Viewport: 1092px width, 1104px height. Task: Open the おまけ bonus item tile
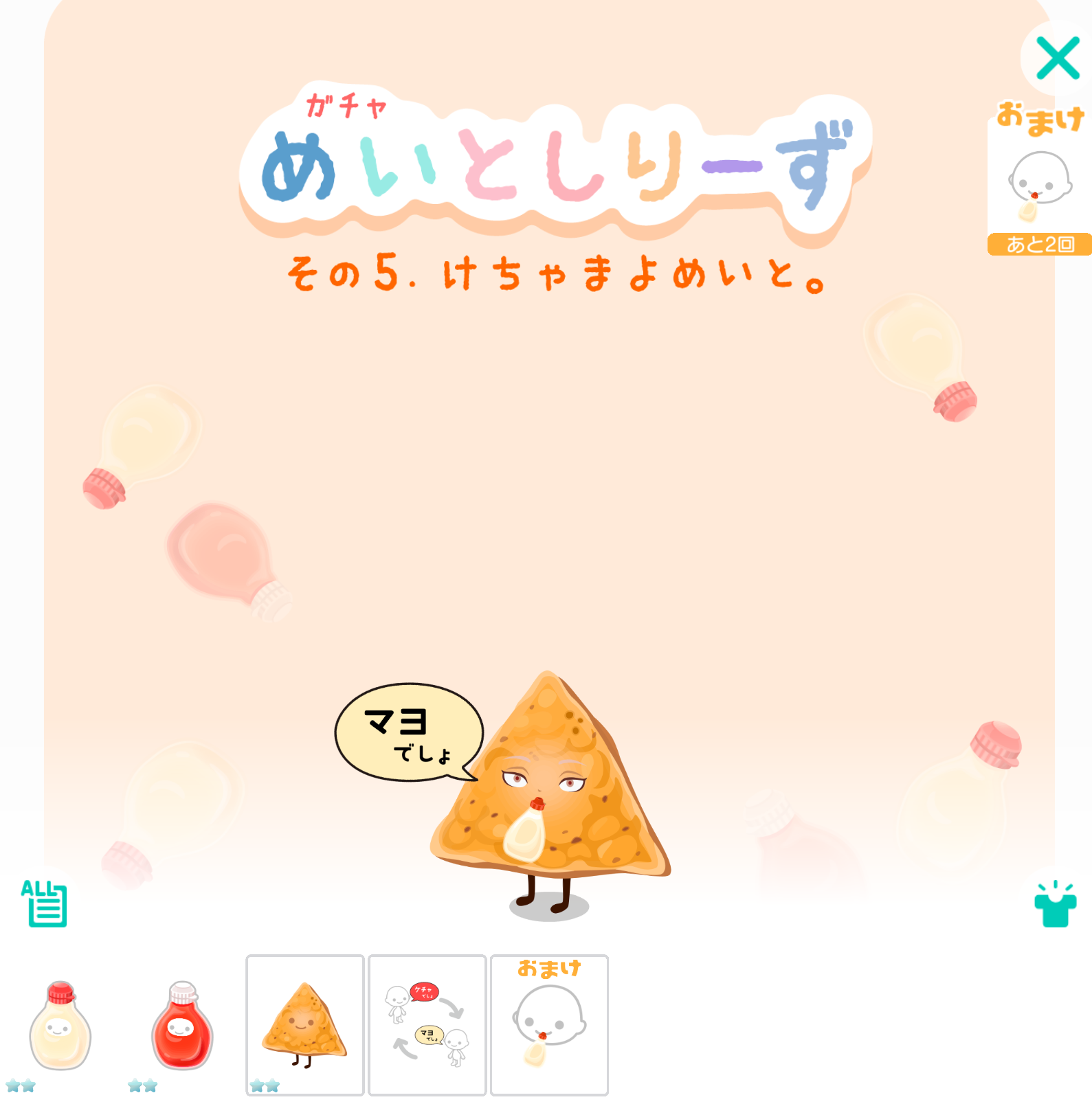click(549, 1025)
